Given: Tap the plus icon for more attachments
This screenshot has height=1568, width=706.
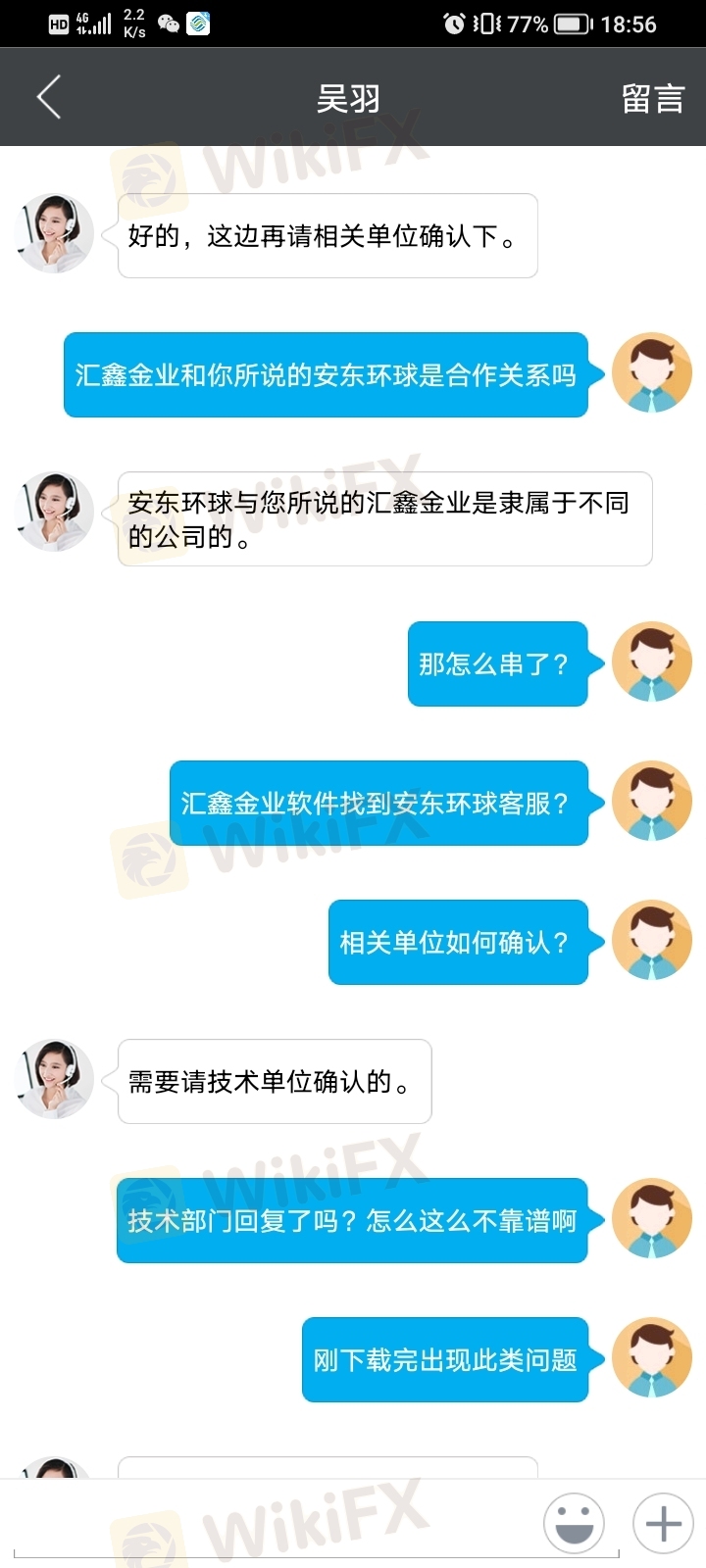Looking at the screenshot, I should pyautogui.click(x=664, y=1524).
